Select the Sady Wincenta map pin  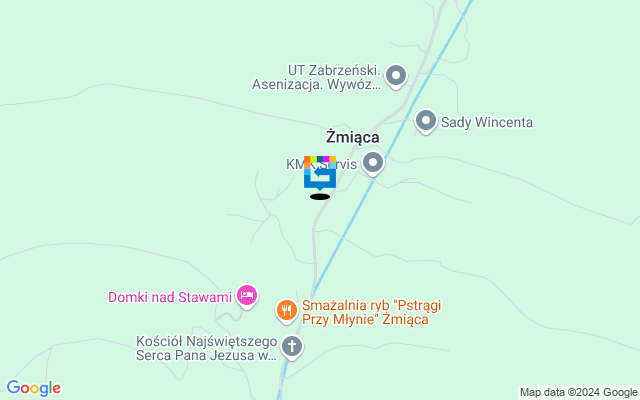click(426, 121)
